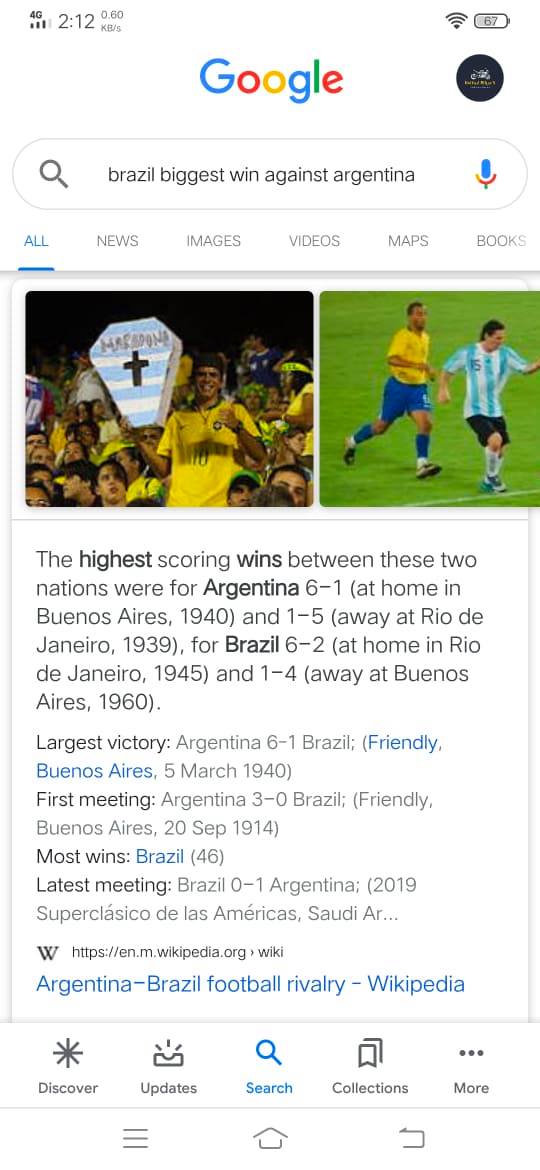540x1170 pixels.
Task: Switch to the Videos tab
Action: click(x=314, y=241)
